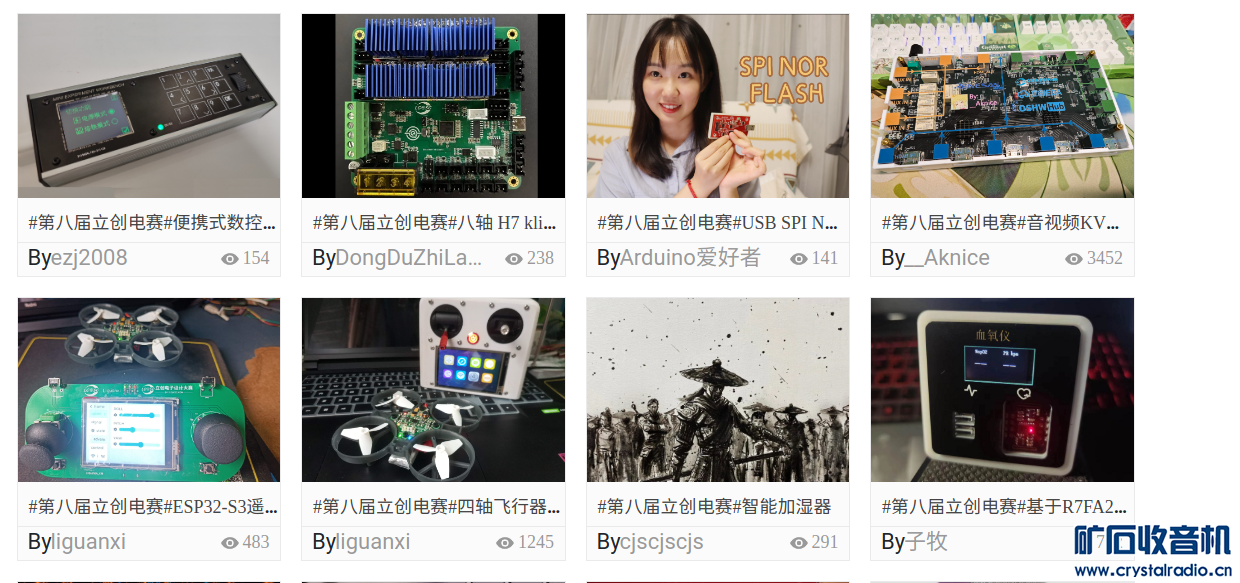View author cjscjscjs's profile
1240x583 pixels.
(661, 542)
